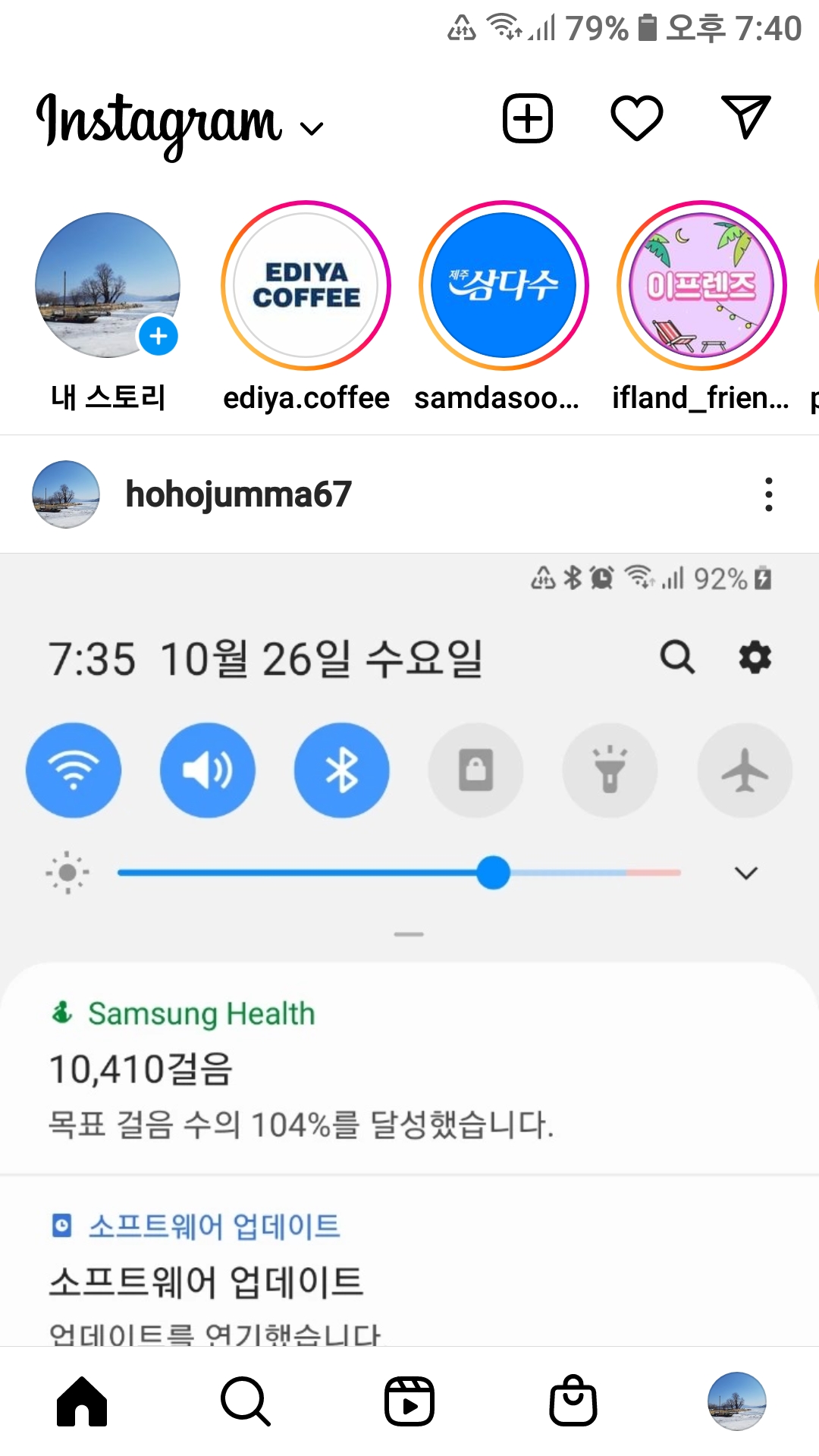819x1456 pixels.
Task: Go to the Home tab
Action: pyautogui.click(x=82, y=1401)
